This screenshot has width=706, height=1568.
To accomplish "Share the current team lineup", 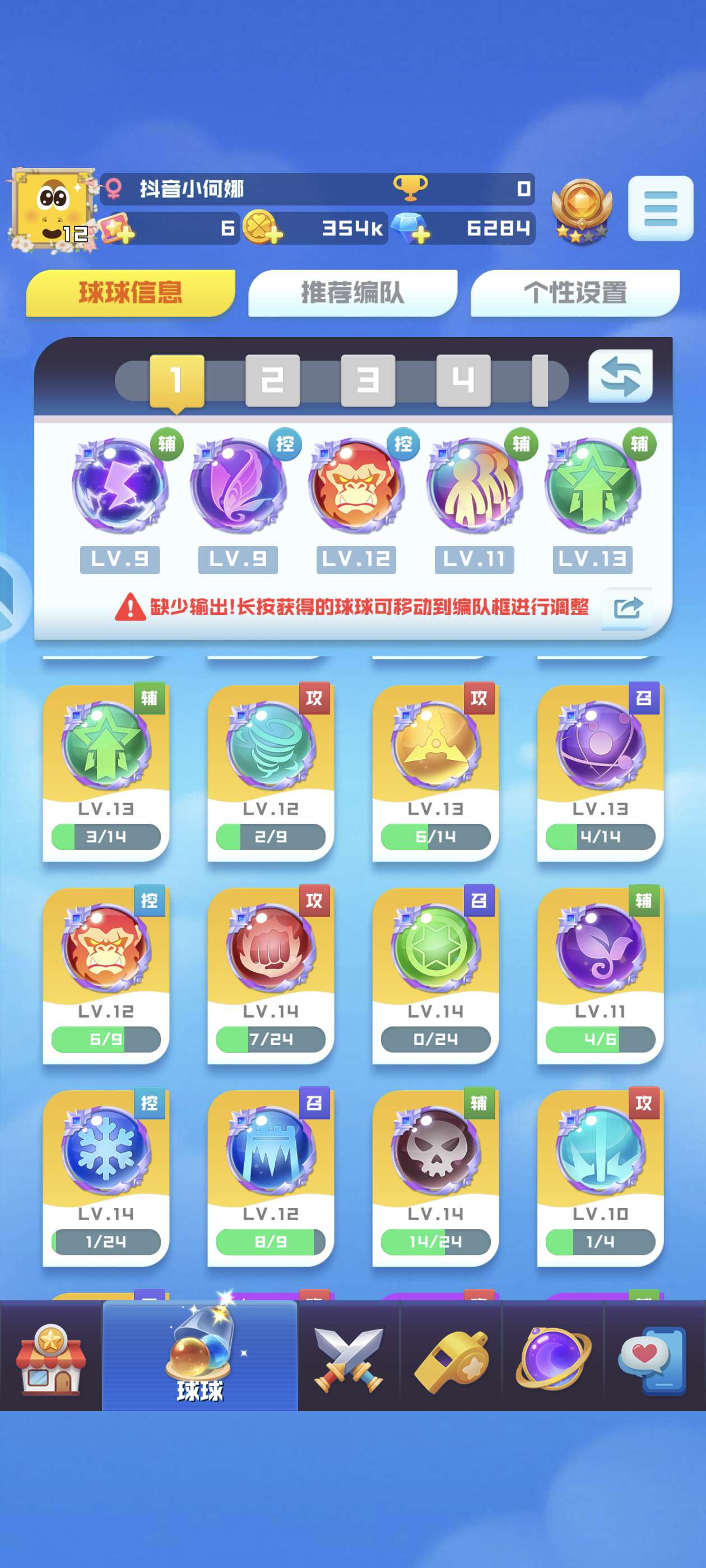I will tap(627, 608).
